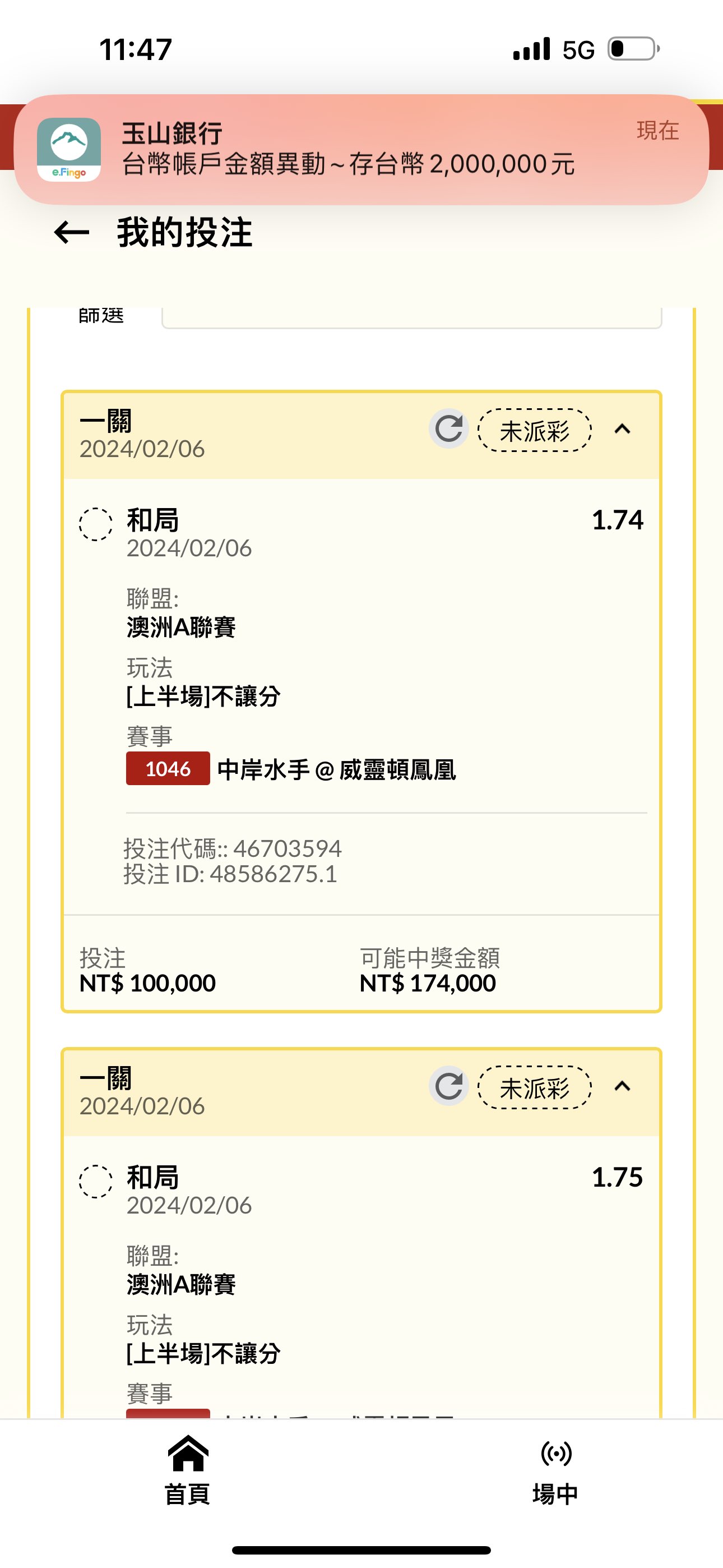The image size is (723, 1568).
Task: Collapse the bet card with odds 1.75
Action: [622, 1086]
